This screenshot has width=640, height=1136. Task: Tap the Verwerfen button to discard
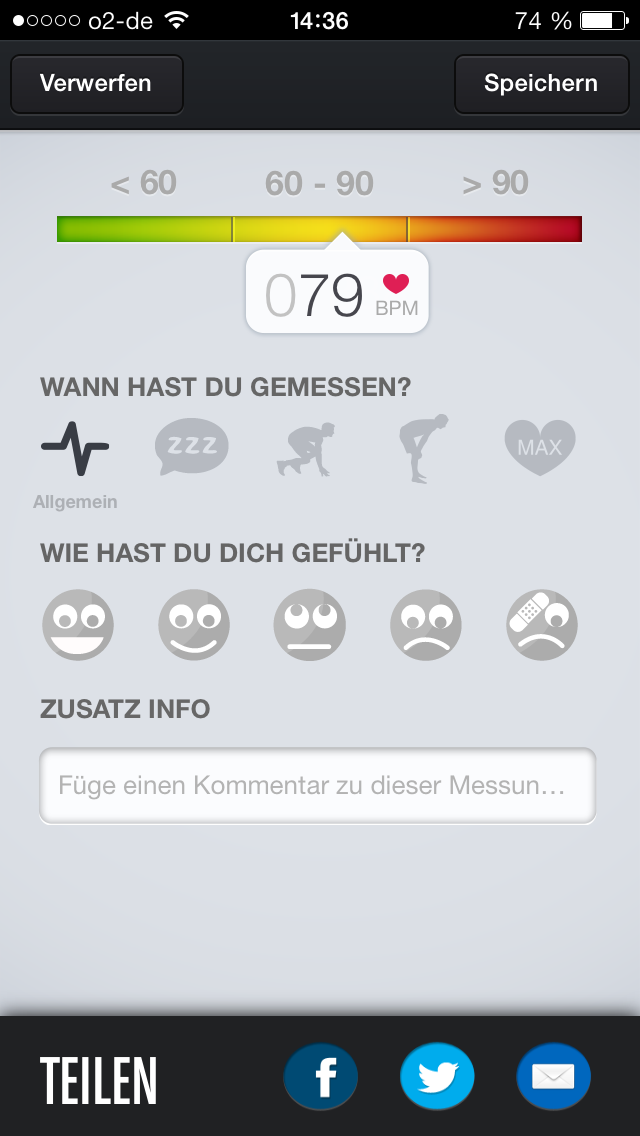pos(96,84)
